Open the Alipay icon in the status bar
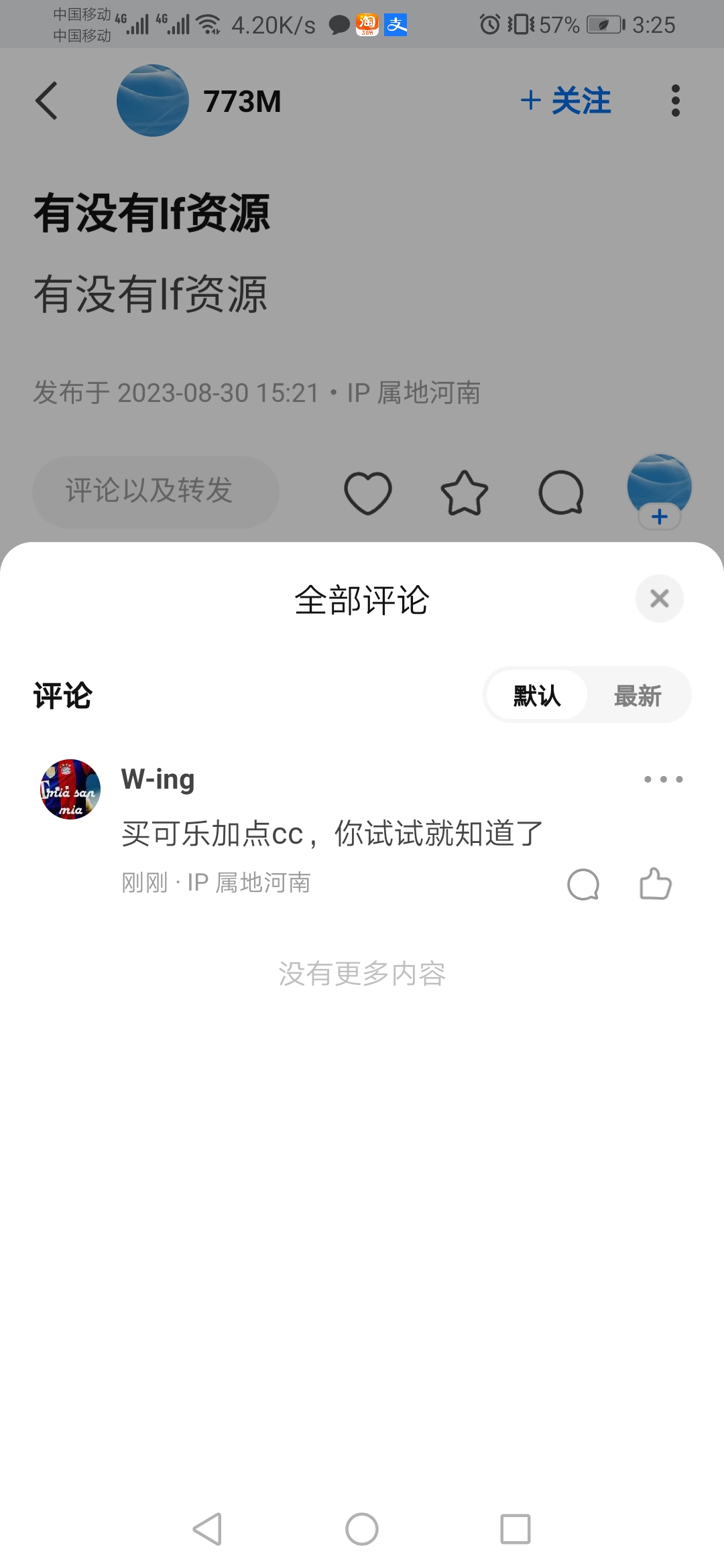This screenshot has width=724, height=1568. [x=396, y=25]
